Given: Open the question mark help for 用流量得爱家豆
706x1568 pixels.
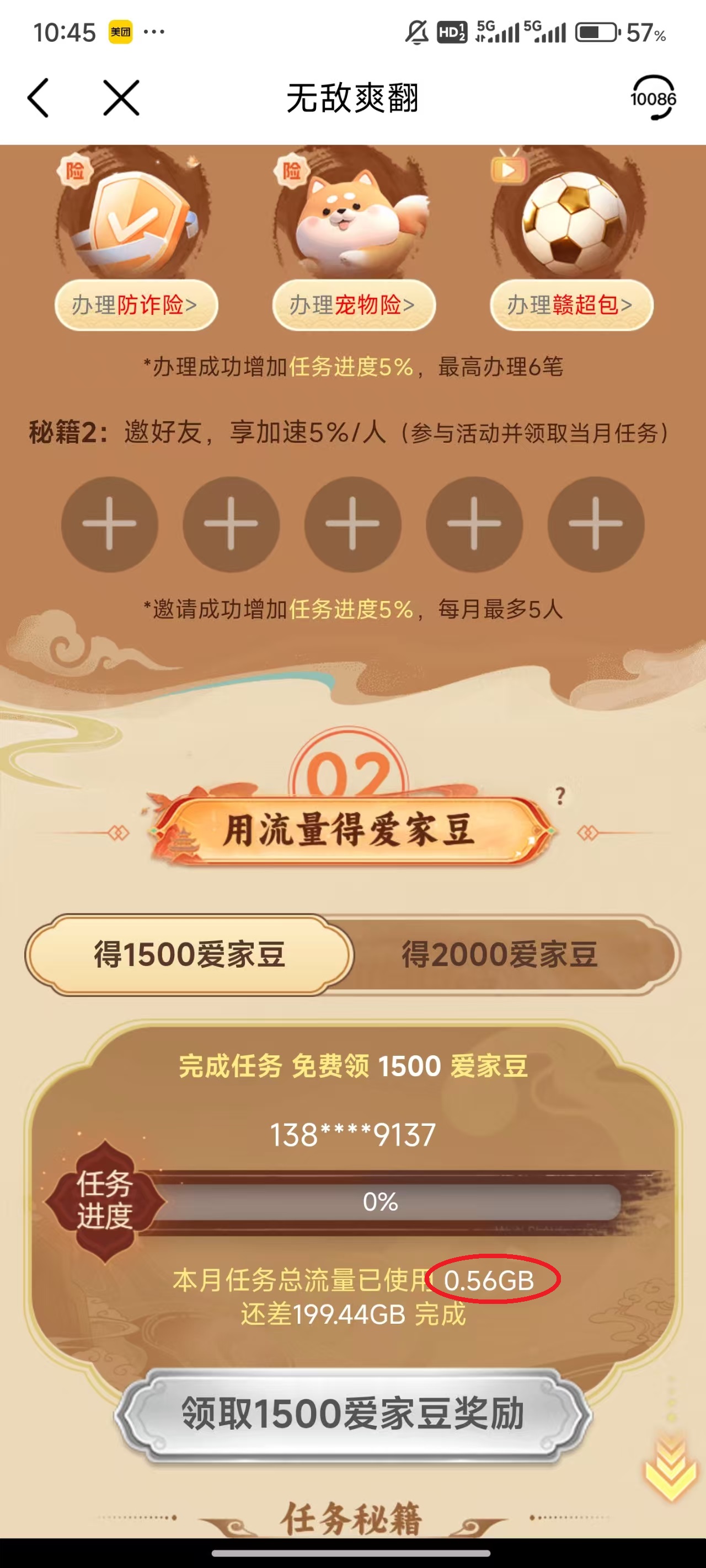Looking at the screenshot, I should pyautogui.click(x=560, y=796).
